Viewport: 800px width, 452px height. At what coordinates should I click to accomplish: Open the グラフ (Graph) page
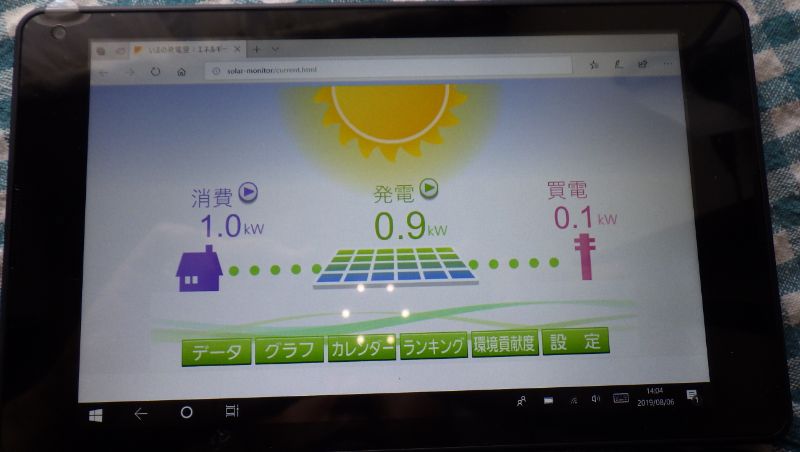click(x=289, y=349)
